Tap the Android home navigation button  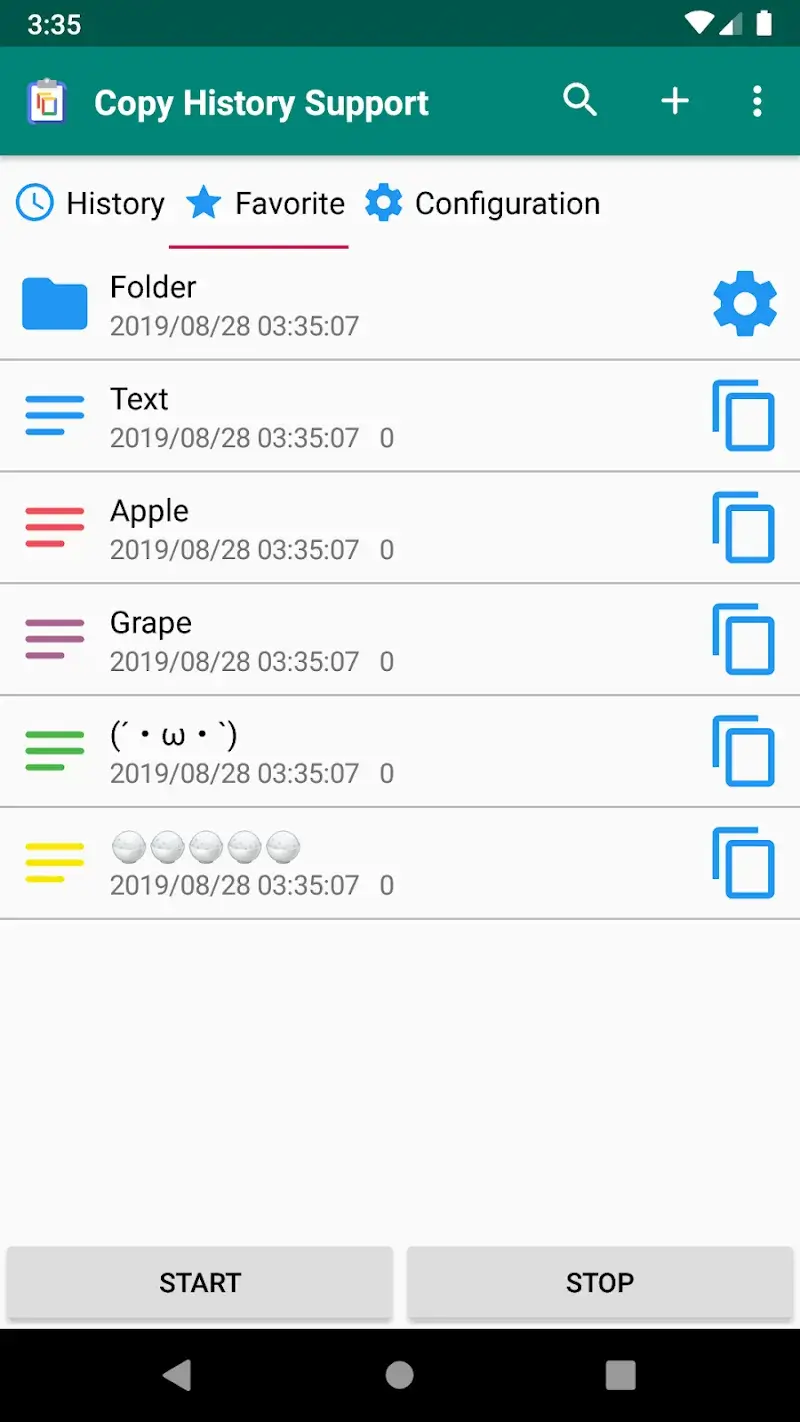click(x=399, y=1374)
